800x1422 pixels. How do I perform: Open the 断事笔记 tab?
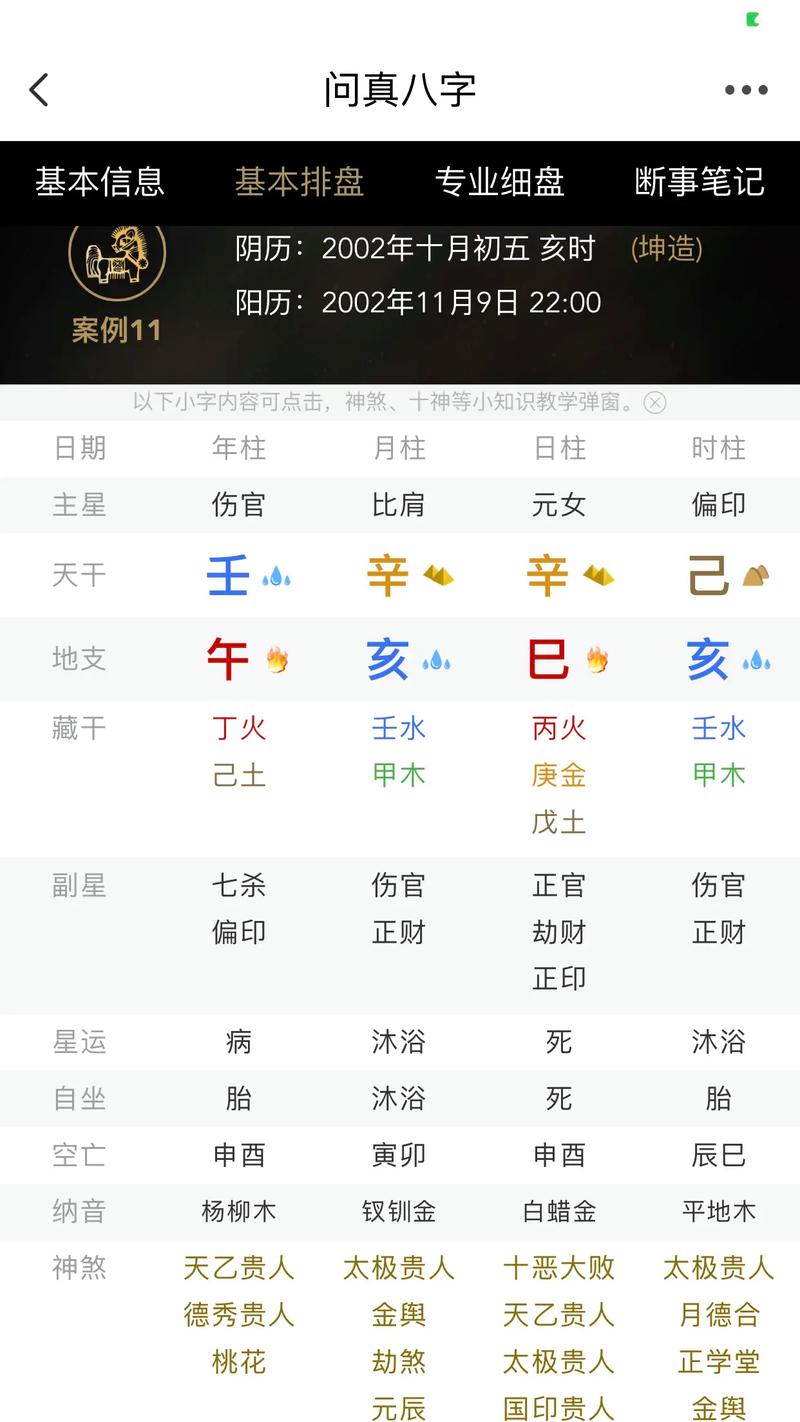(x=700, y=182)
